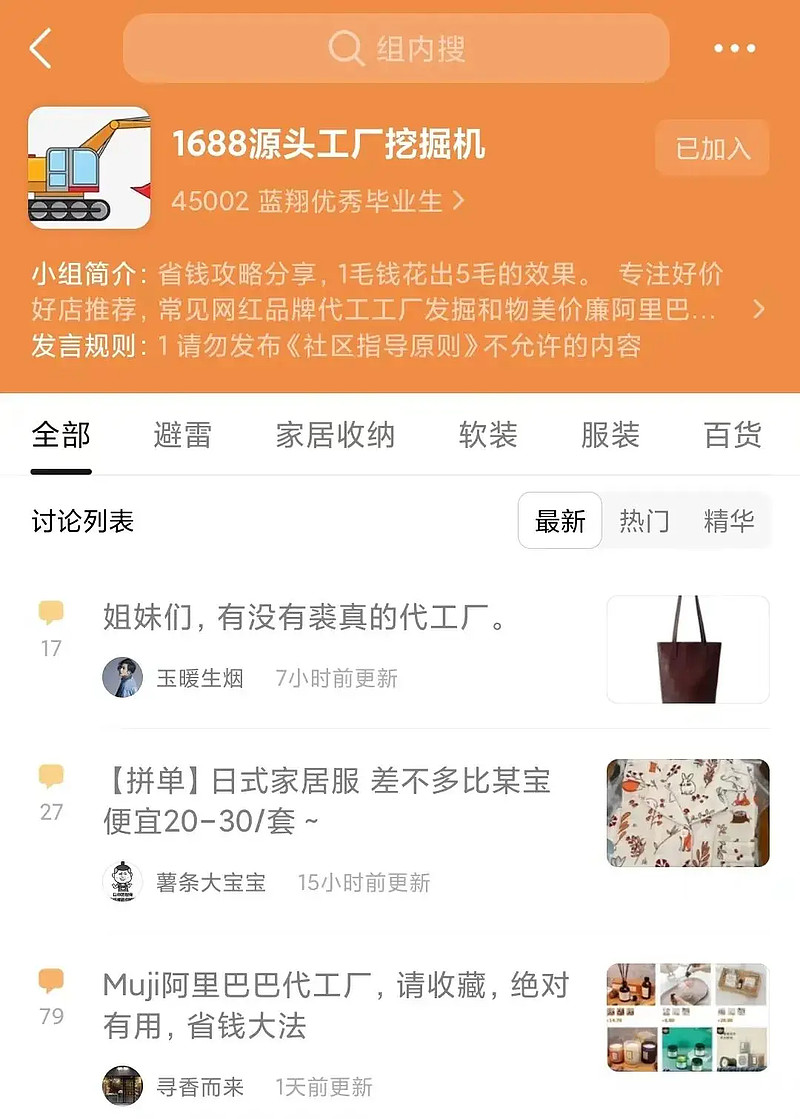Switch to the 避雷 tab
This screenshot has width=800, height=1119.
(180, 436)
